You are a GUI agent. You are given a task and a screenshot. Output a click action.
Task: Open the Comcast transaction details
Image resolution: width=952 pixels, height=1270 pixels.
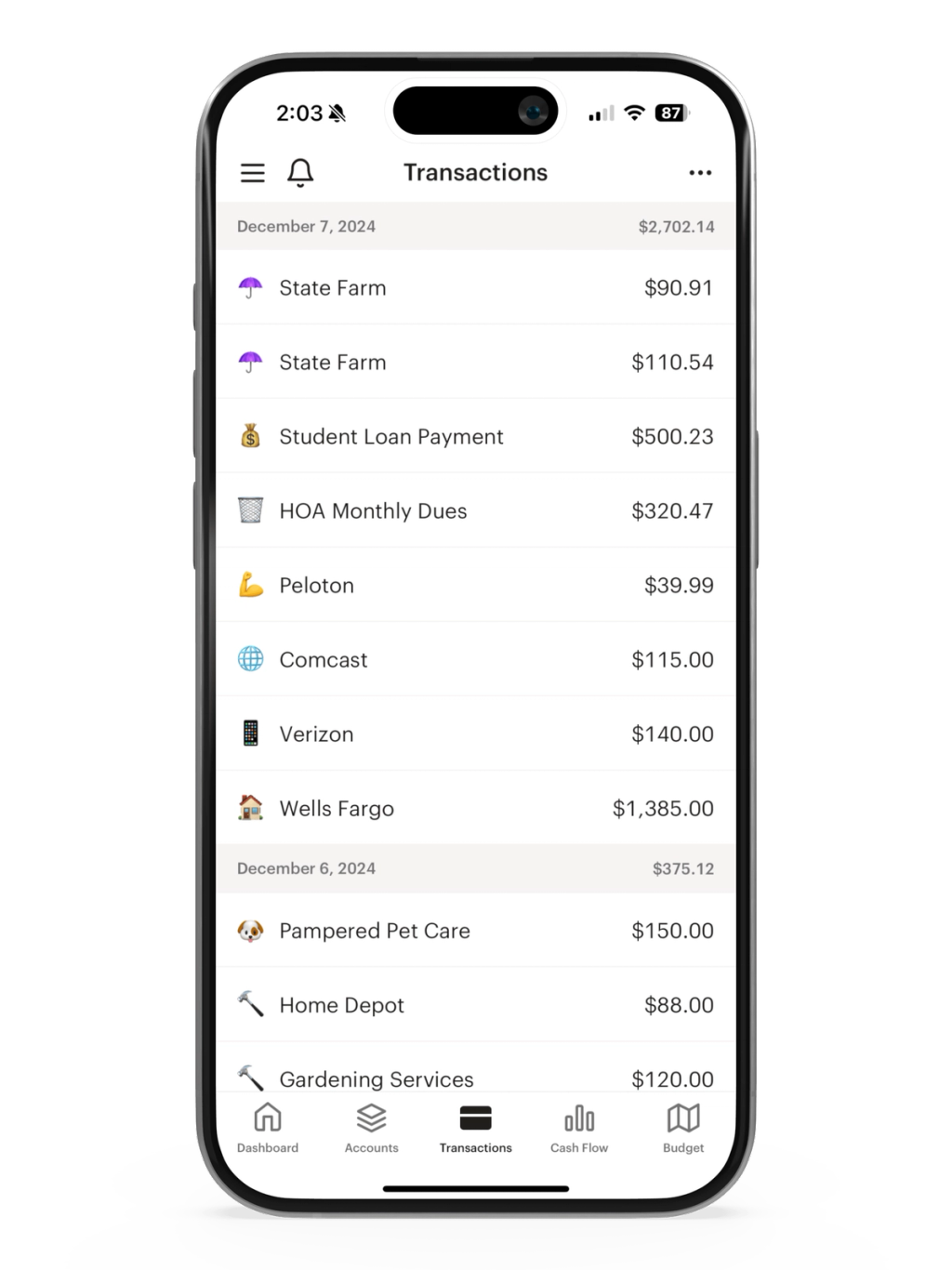coord(475,660)
